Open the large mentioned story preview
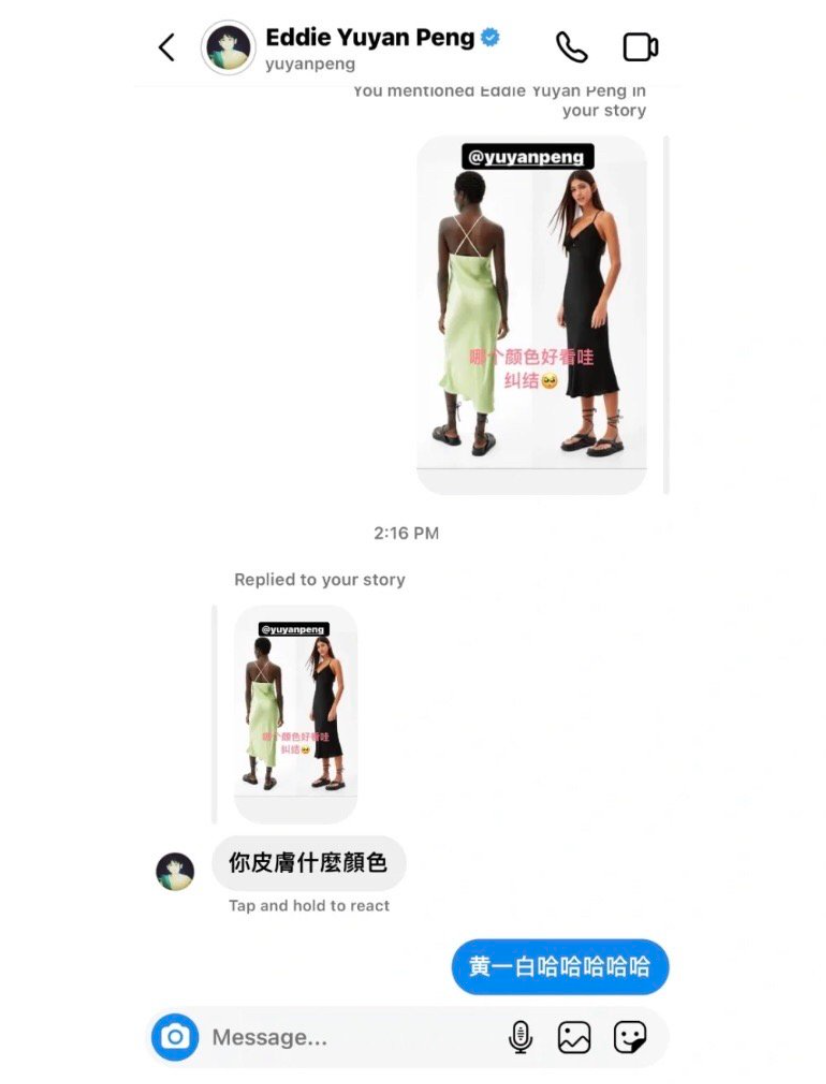The height and width of the screenshot is (1084, 826). click(x=531, y=314)
